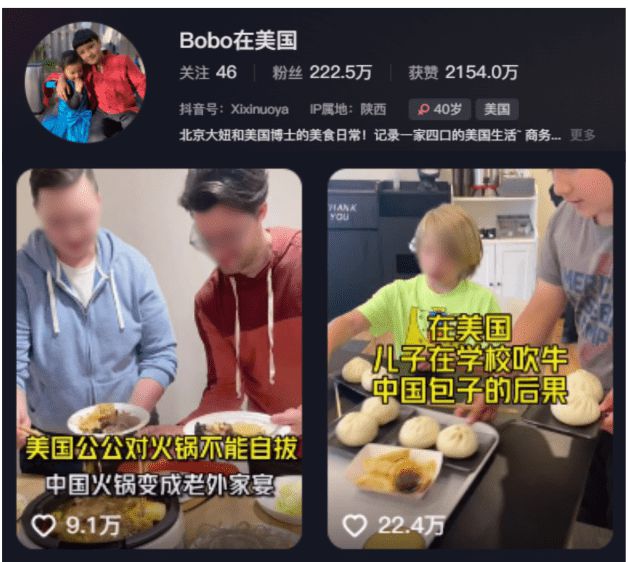Tap the Bobo在美国 account name
The height and width of the screenshot is (562, 628).
237,41
